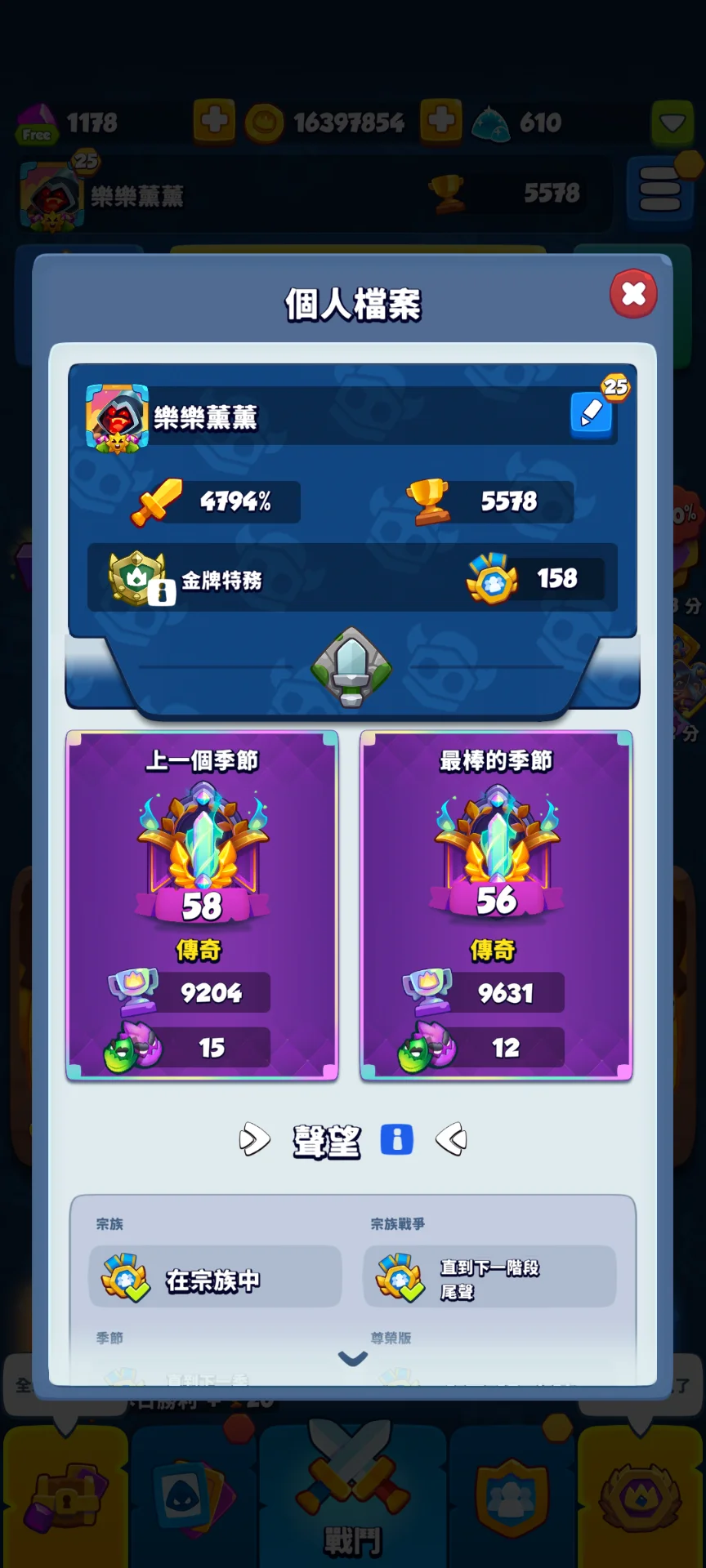Open the 聲望 info button

tap(397, 1139)
